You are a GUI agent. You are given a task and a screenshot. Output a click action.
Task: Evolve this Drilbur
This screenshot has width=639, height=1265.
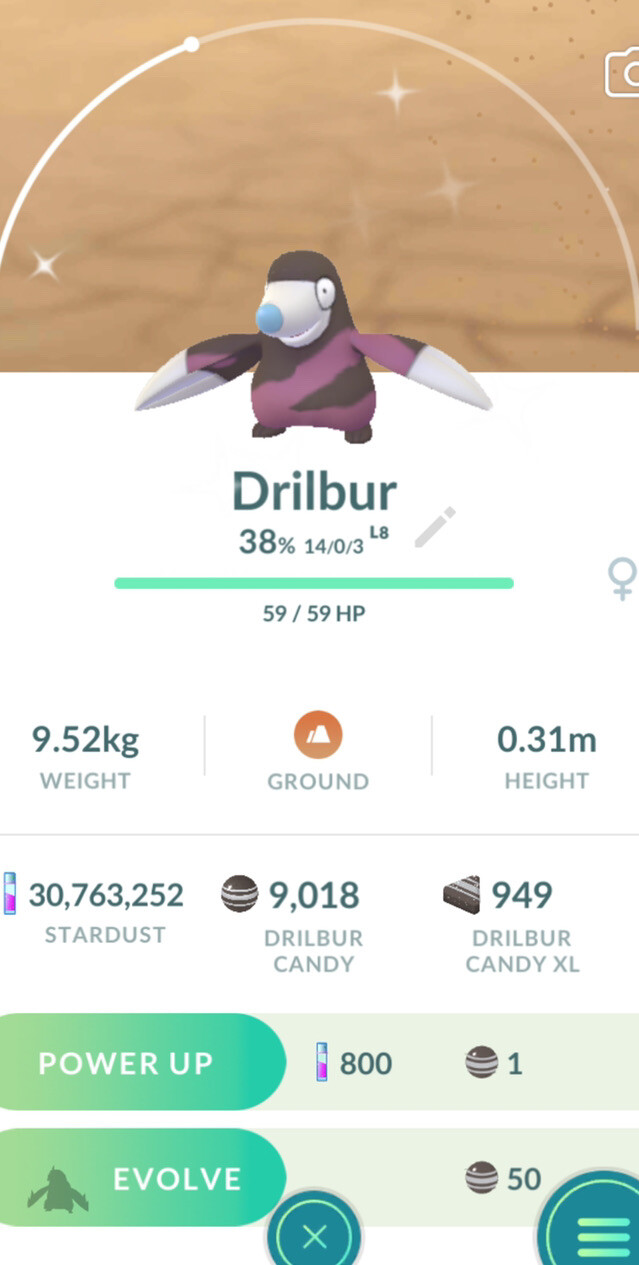pyautogui.click(x=140, y=1178)
